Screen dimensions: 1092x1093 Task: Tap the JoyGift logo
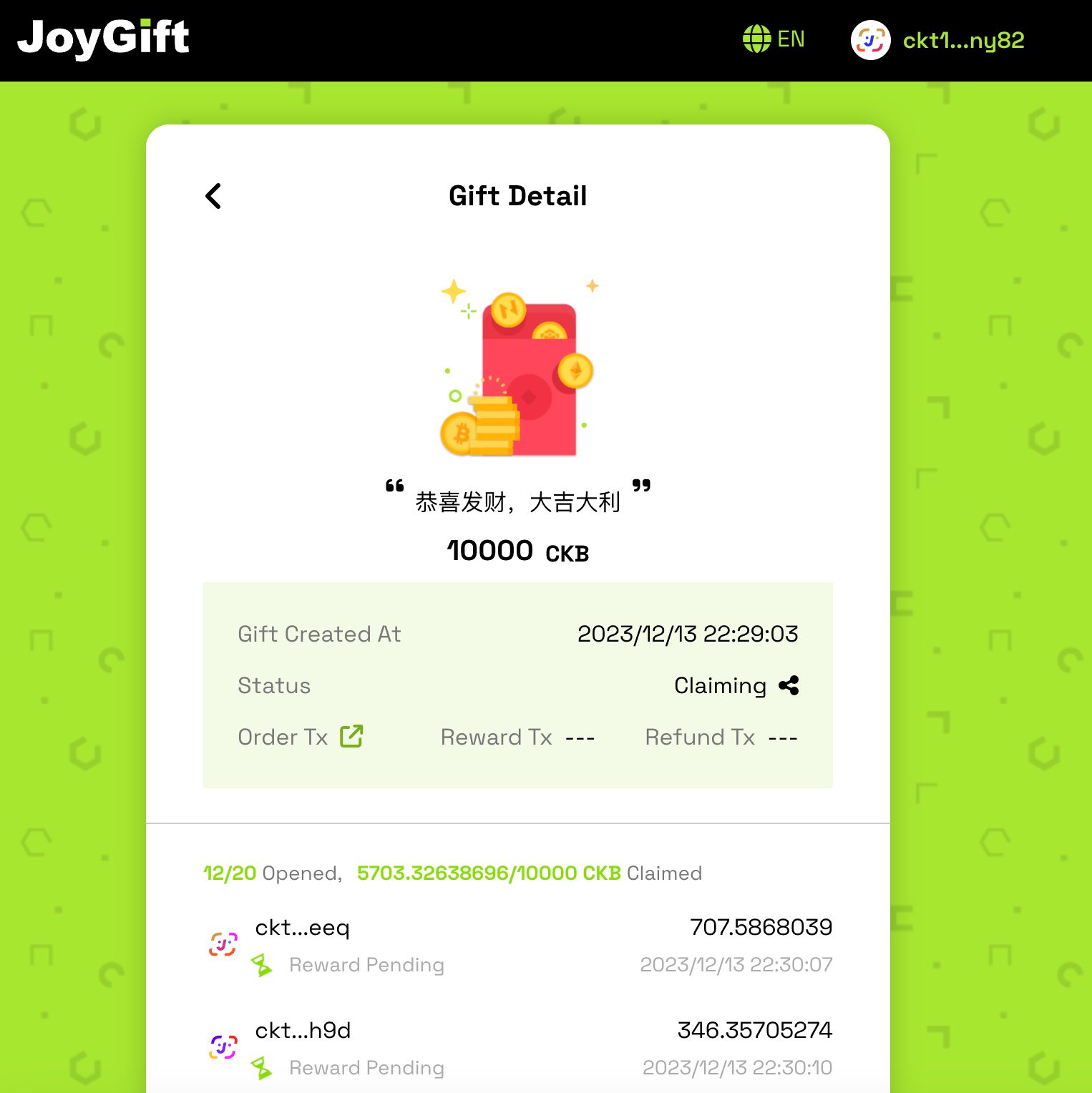[x=103, y=38]
